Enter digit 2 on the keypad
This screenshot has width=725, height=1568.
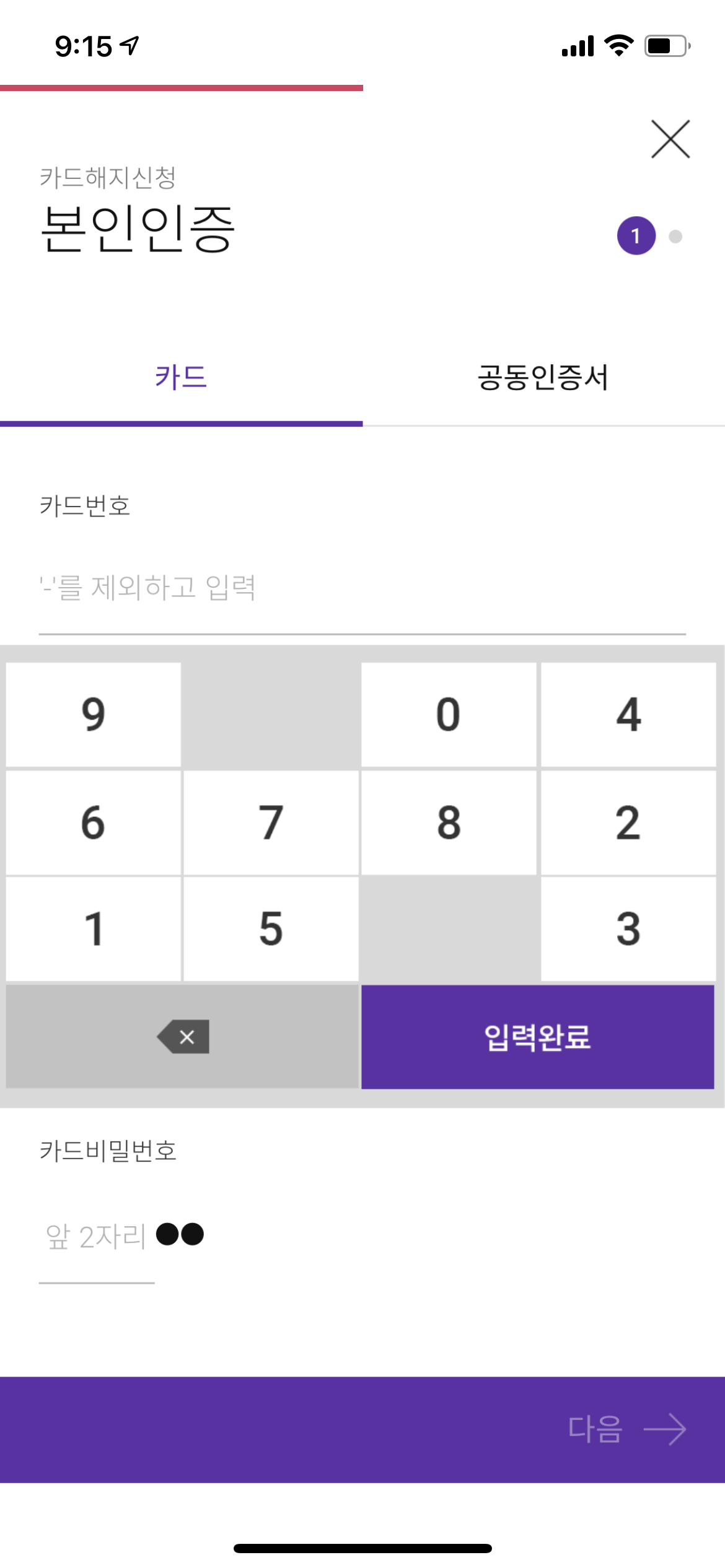click(628, 823)
